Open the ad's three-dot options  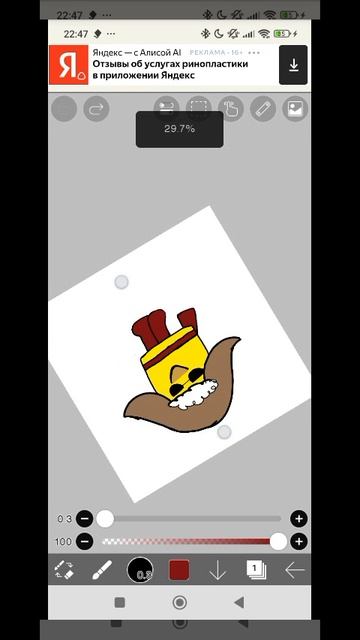click(254, 53)
